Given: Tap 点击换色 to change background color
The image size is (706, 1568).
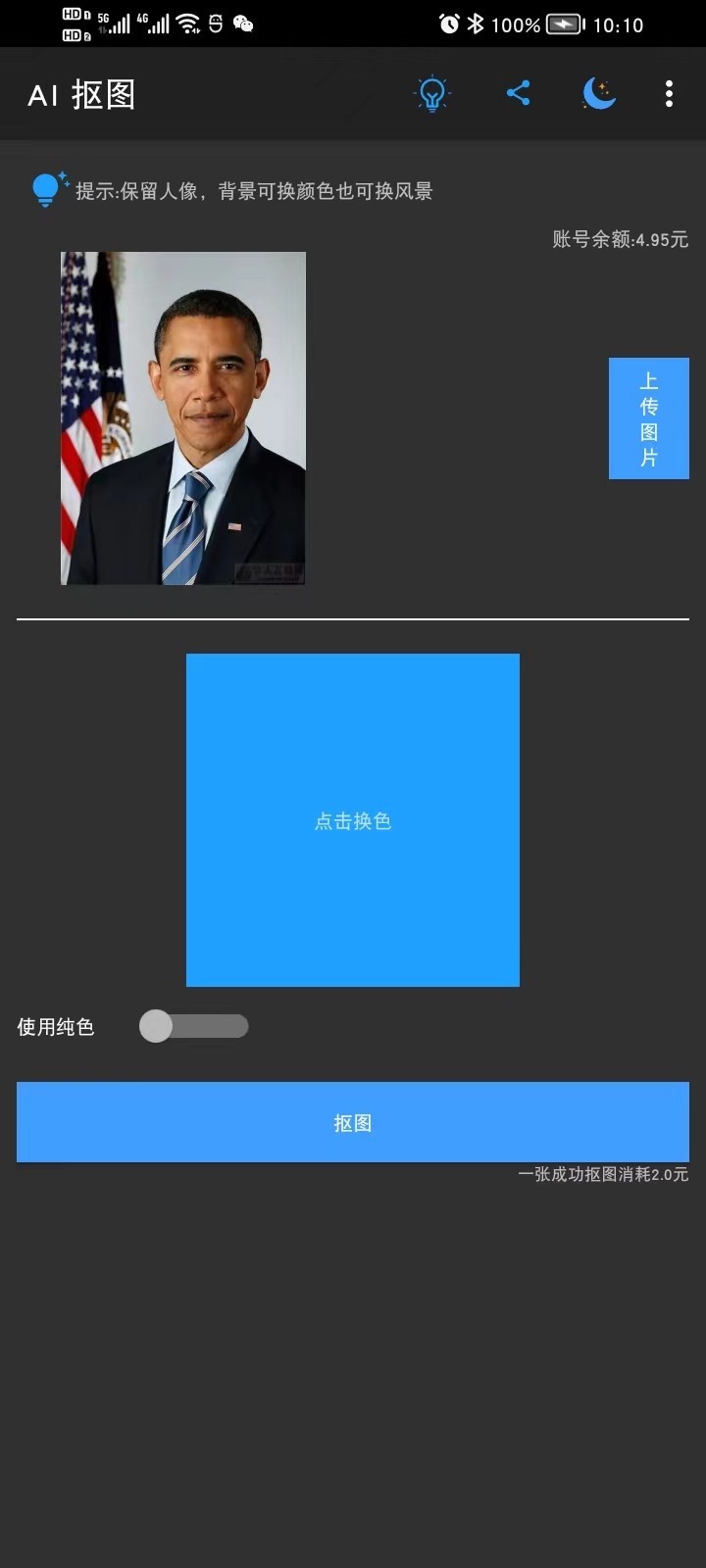Looking at the screenshot, I should click(353, 820).
